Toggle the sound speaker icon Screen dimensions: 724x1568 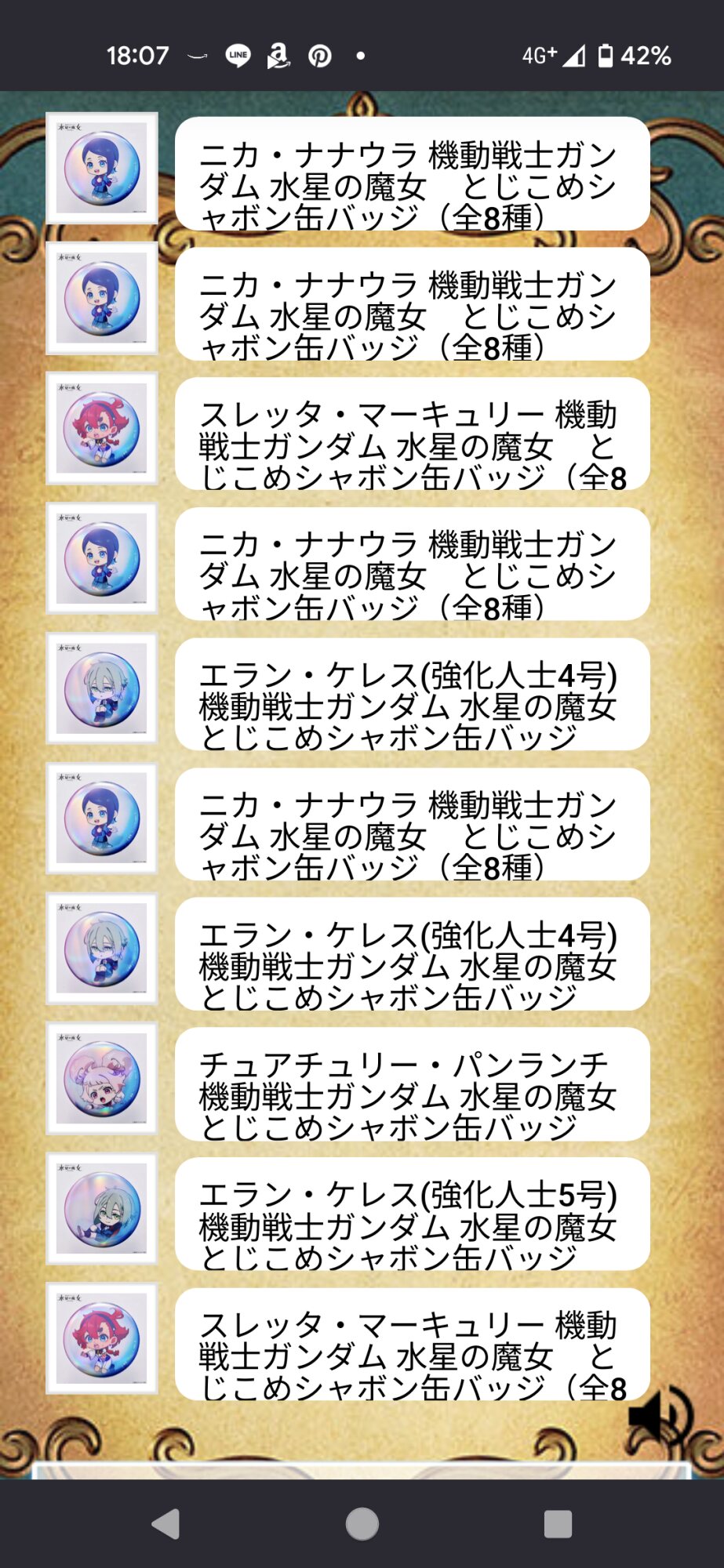coord(660,1416)
